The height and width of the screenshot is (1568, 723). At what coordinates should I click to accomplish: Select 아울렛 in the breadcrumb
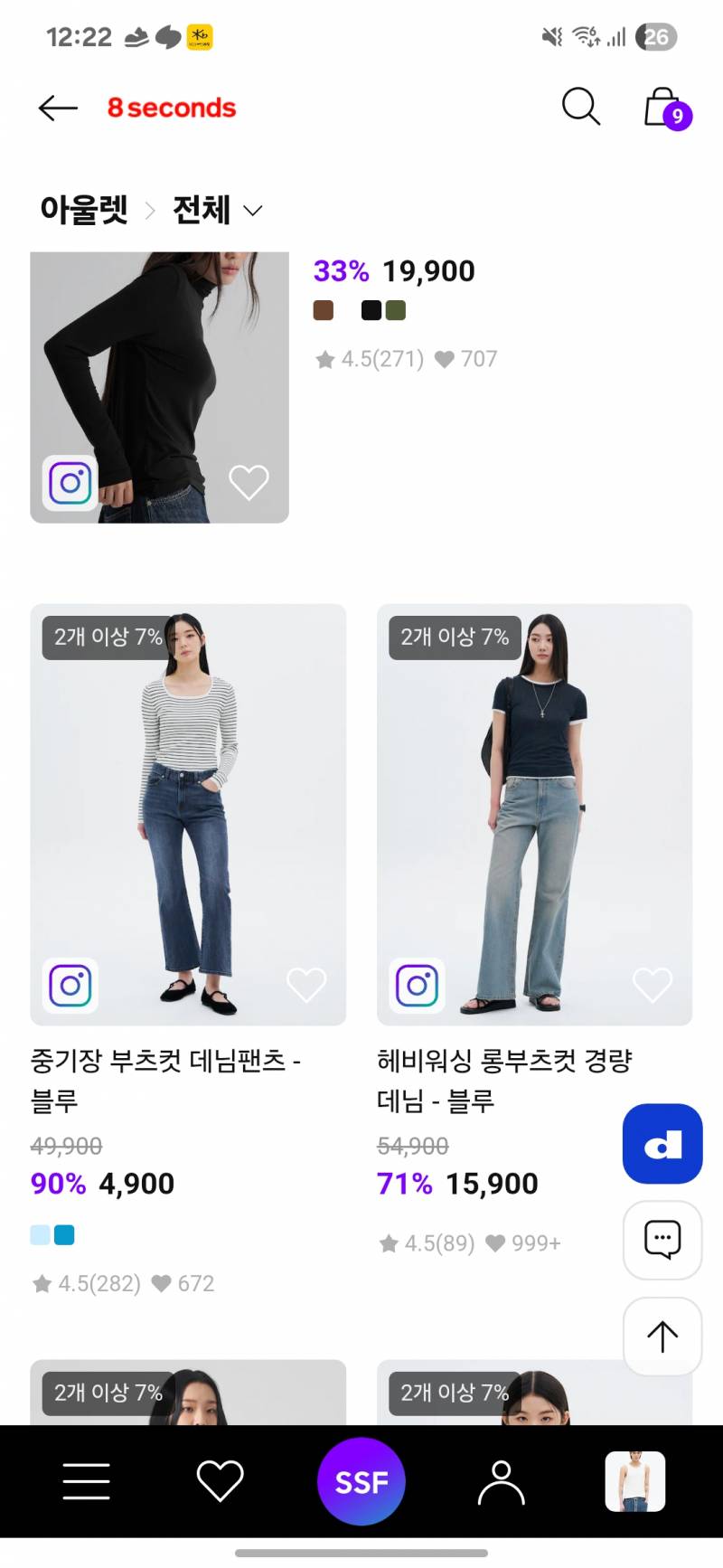click(x=83, y=210)
